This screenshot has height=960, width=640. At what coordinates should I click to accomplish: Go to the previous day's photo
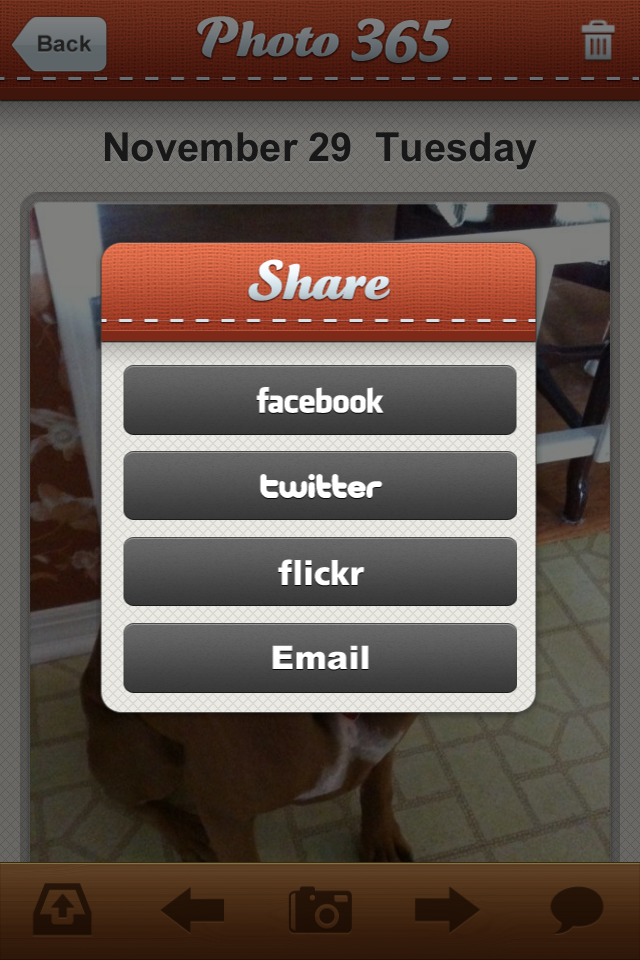pyautogui.click(x=192, y=911)
